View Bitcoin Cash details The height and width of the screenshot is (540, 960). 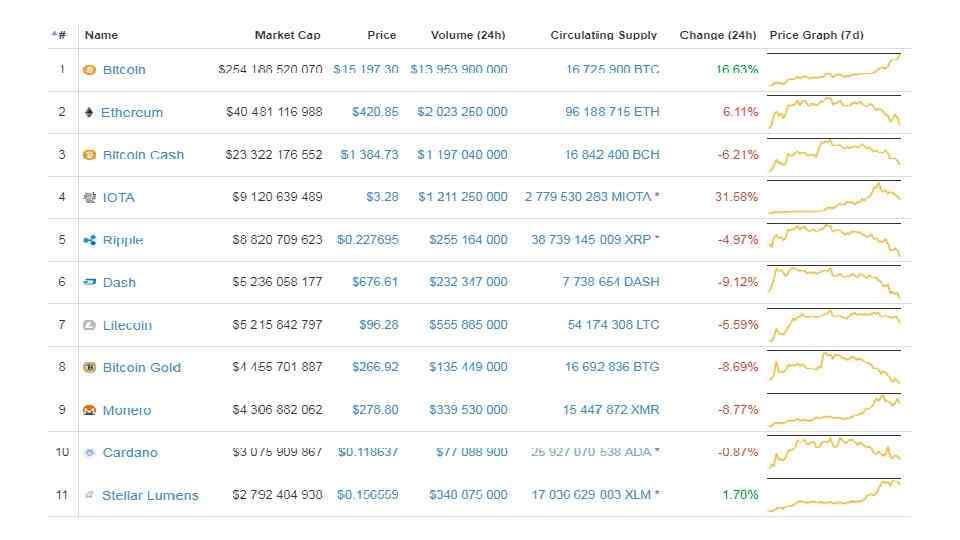(x=143, y=155)
